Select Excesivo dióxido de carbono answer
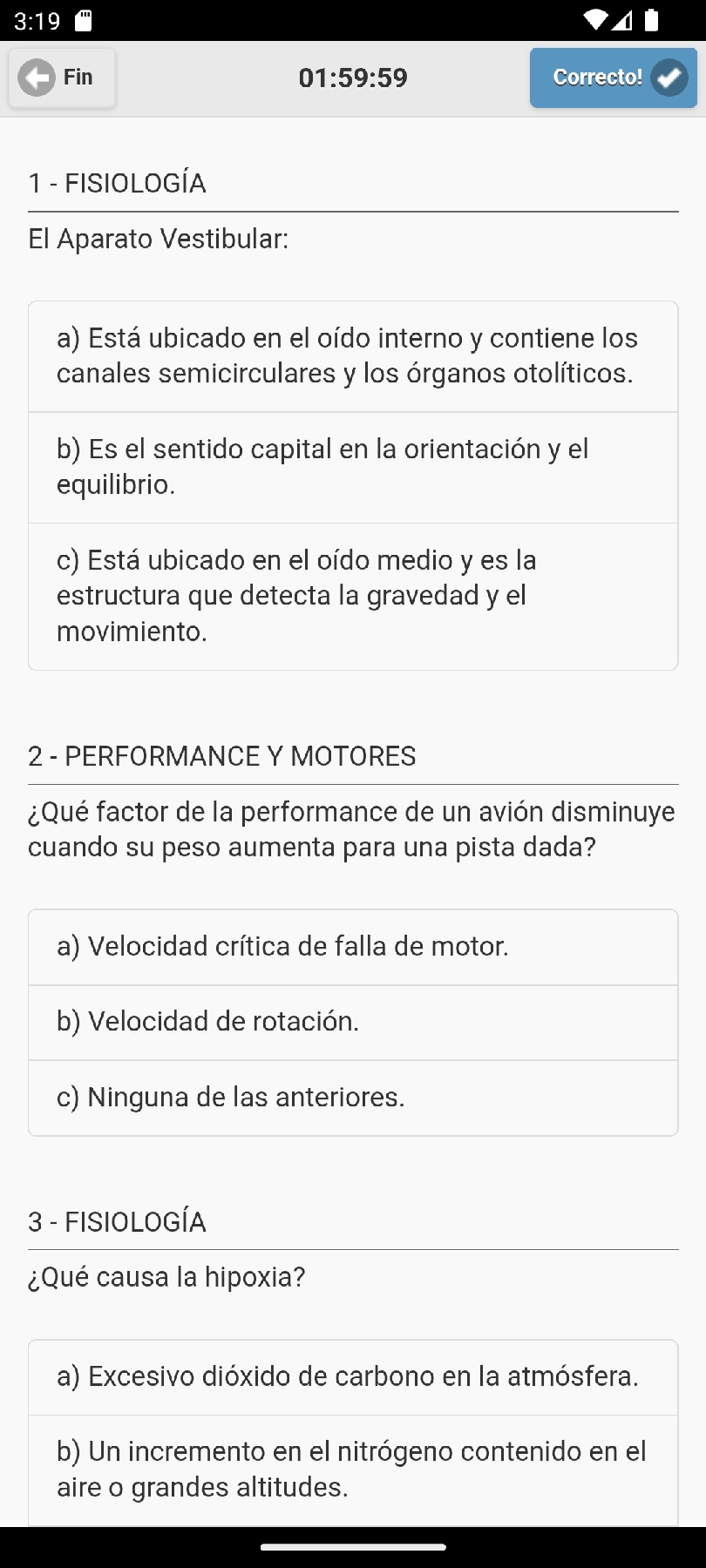 (x=353, y=1377)
